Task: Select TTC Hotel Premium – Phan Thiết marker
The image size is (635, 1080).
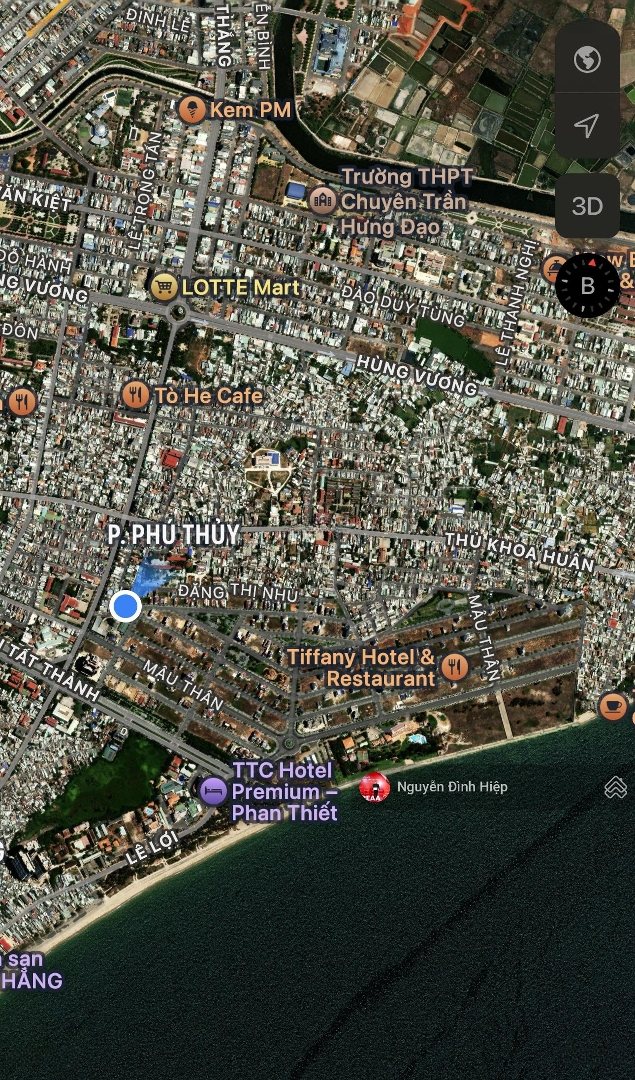Action: point(213,791)
